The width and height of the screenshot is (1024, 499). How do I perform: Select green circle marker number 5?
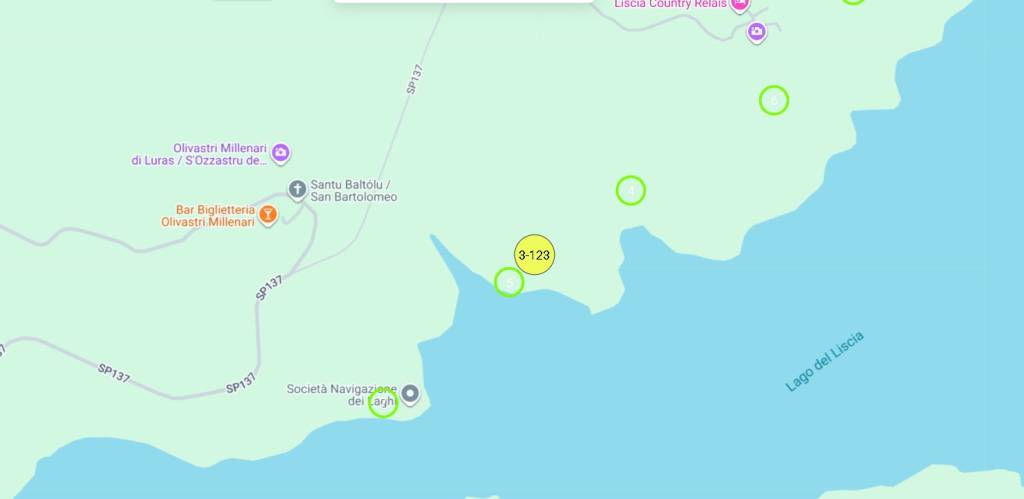[x=509, y=282]
